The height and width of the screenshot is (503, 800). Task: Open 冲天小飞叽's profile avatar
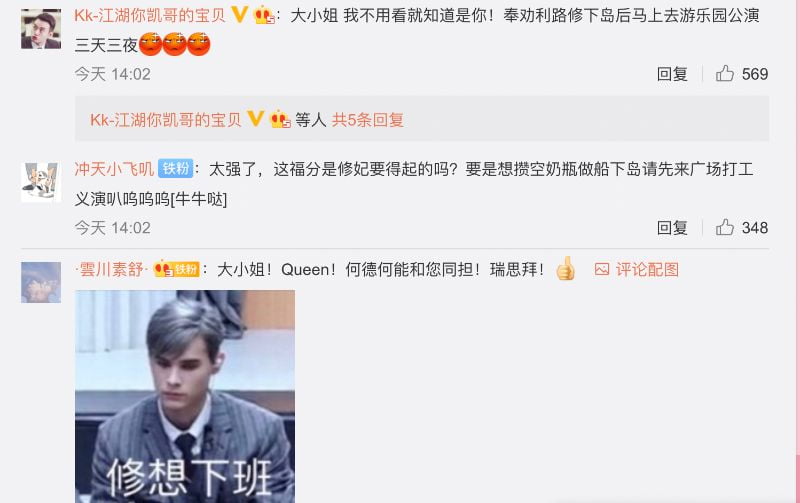coord(41,181)
